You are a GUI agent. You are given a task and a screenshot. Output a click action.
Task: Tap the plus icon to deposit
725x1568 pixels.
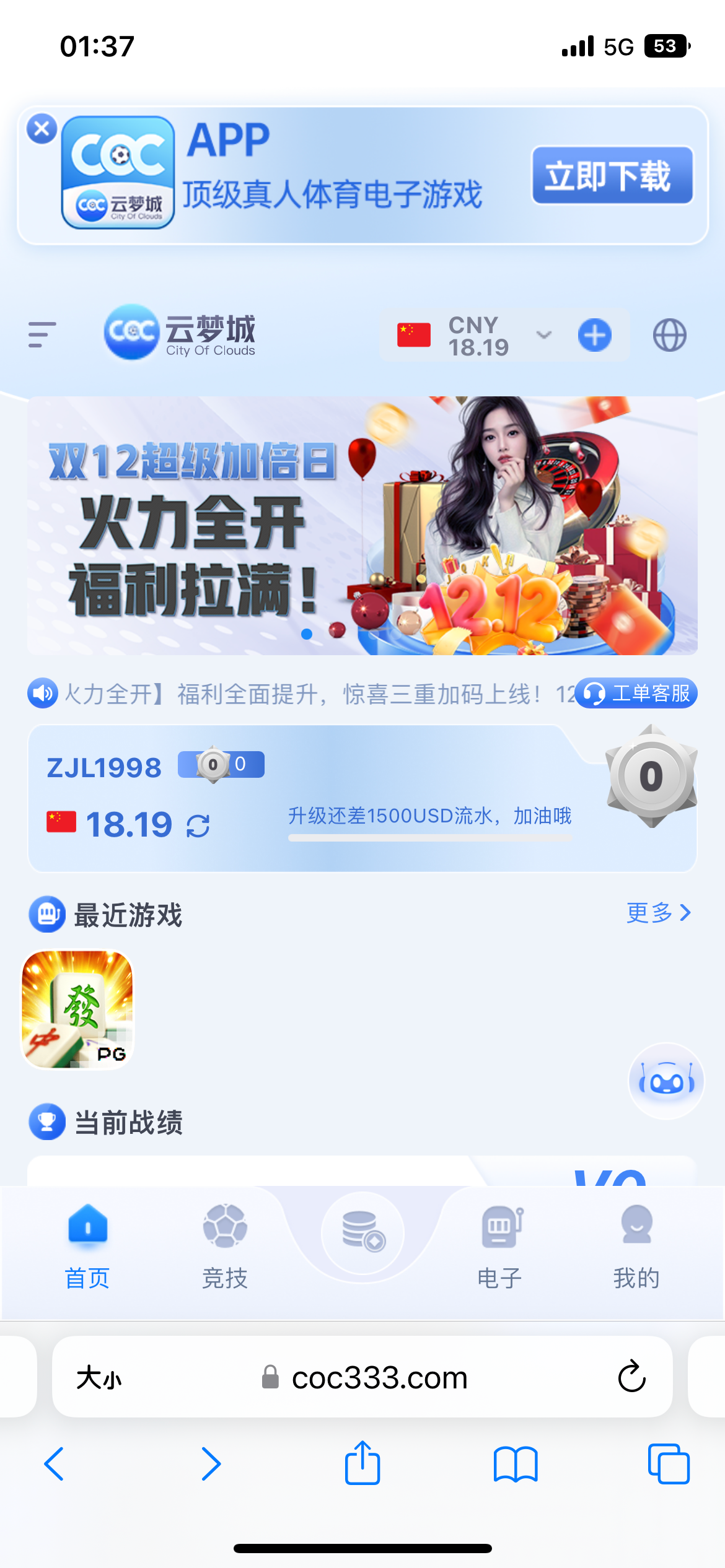click(x=594, y=335)
